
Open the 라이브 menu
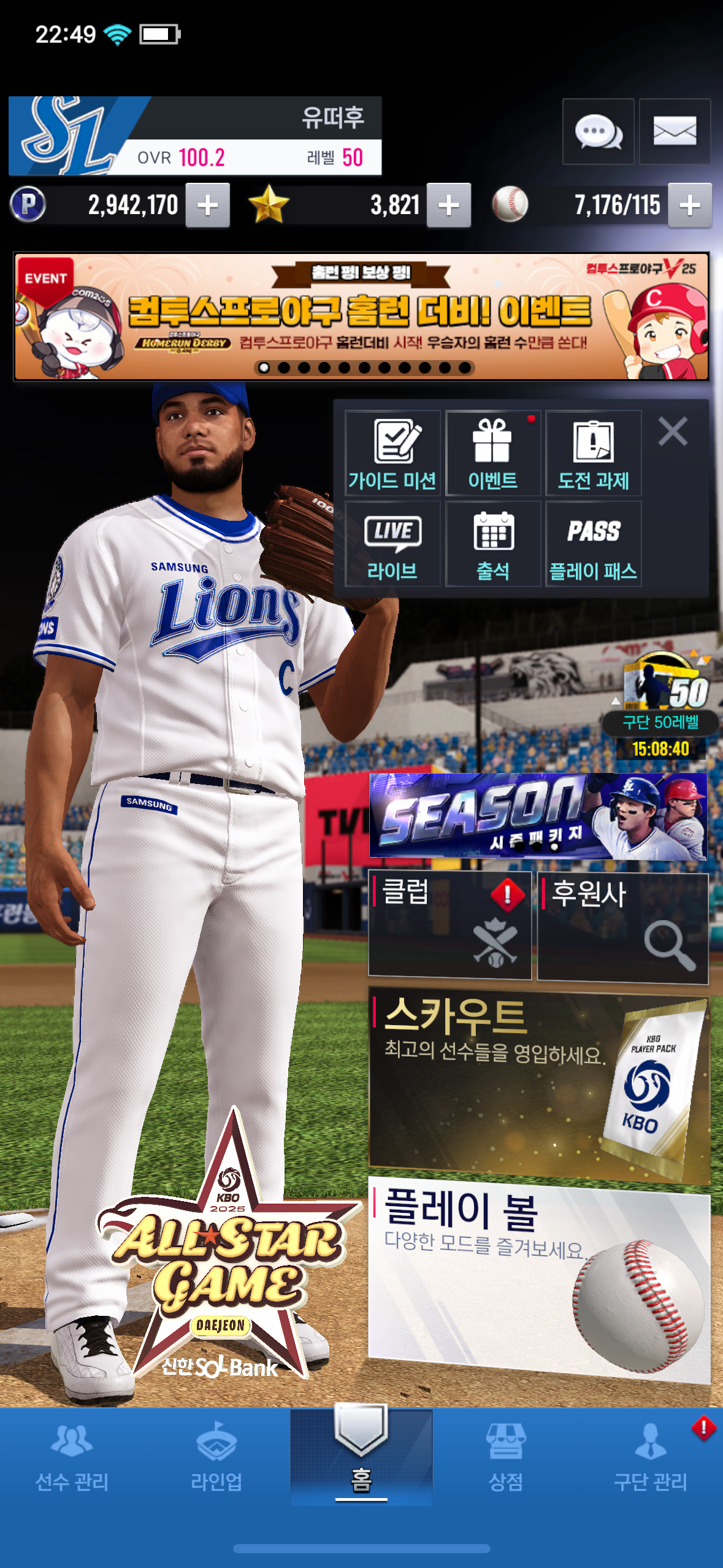(x=392, y=544)
